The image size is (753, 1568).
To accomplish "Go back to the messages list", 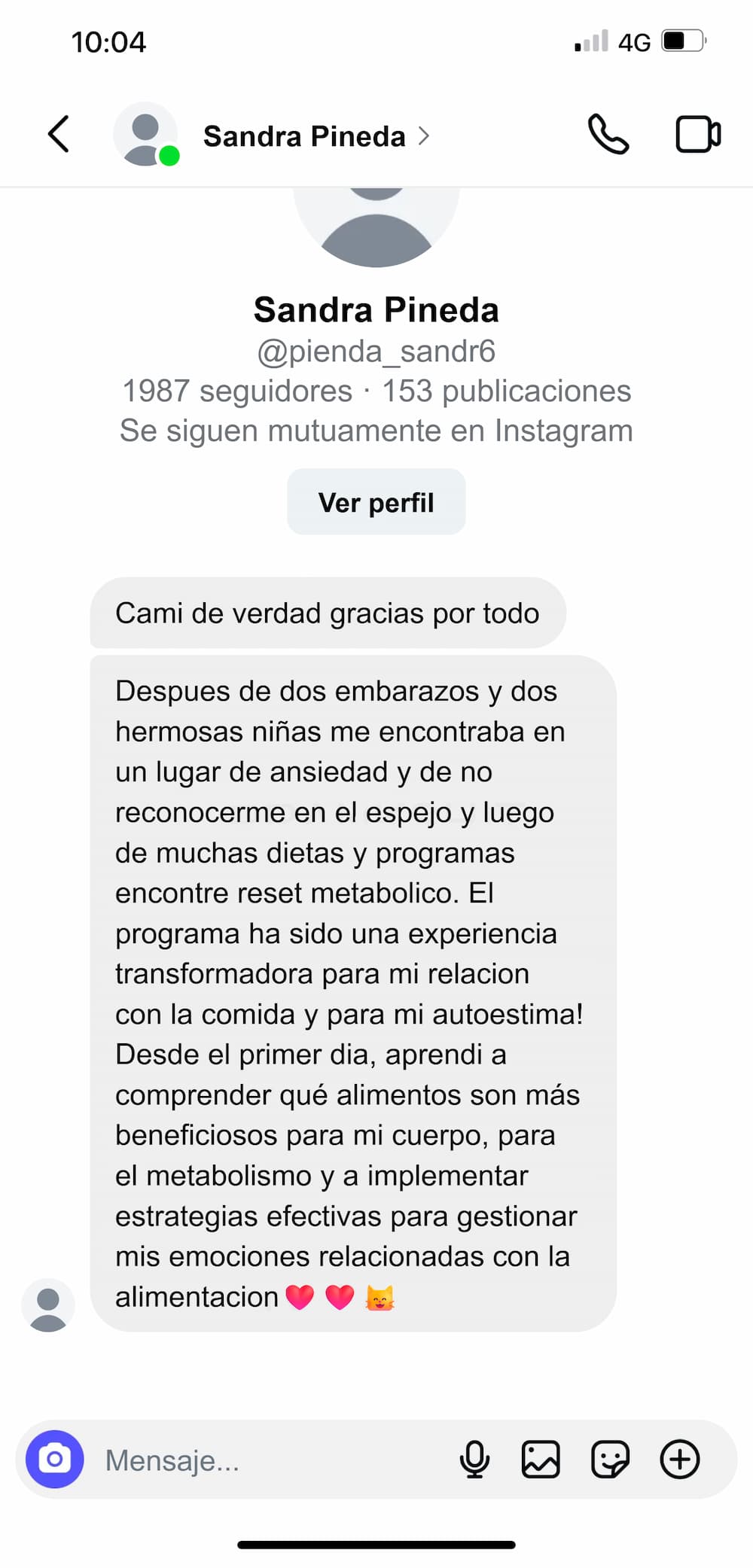I will pyautogui.click(x=59, y=135).
